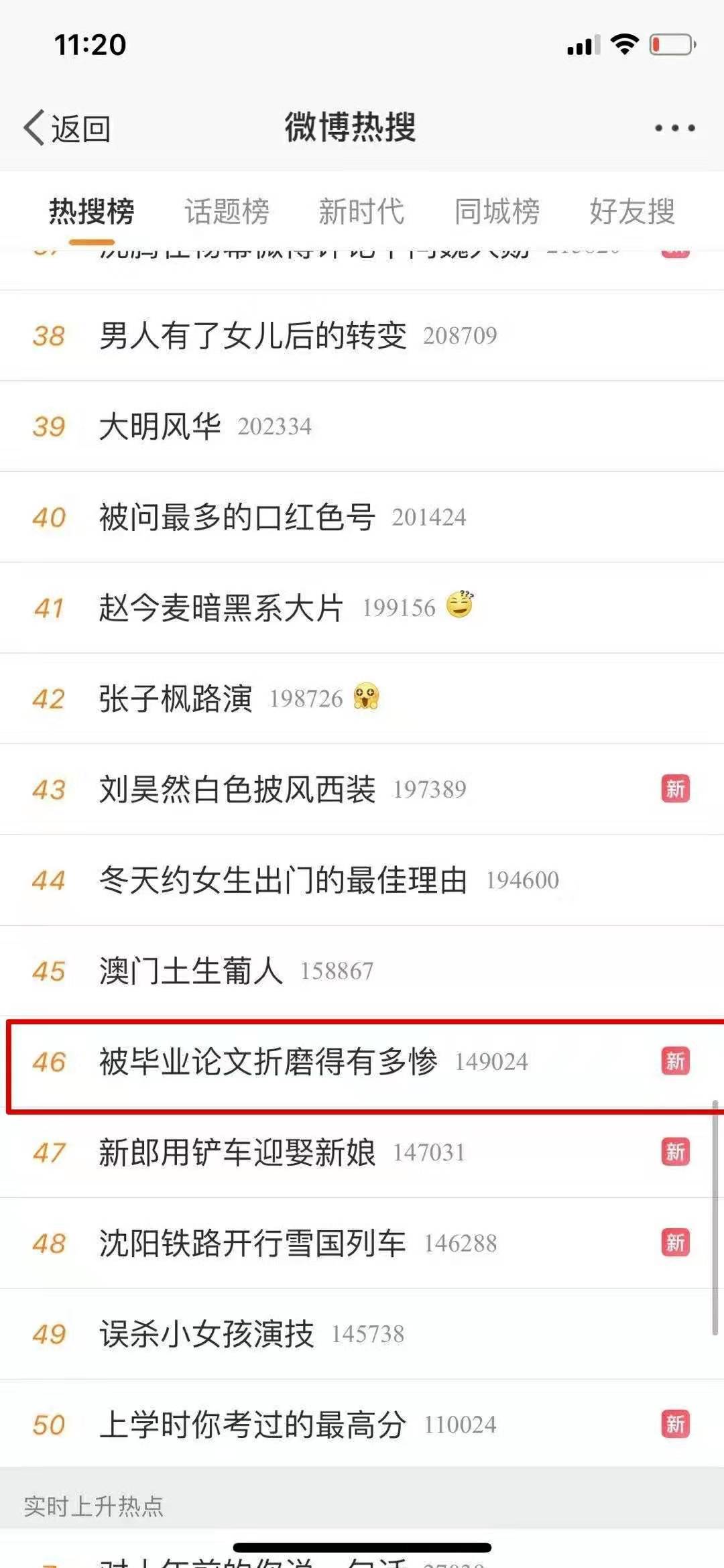Select the 热搜榜 tab
Image resolution: width=724 pixels, height=1568 pixels.
(91, 212)
